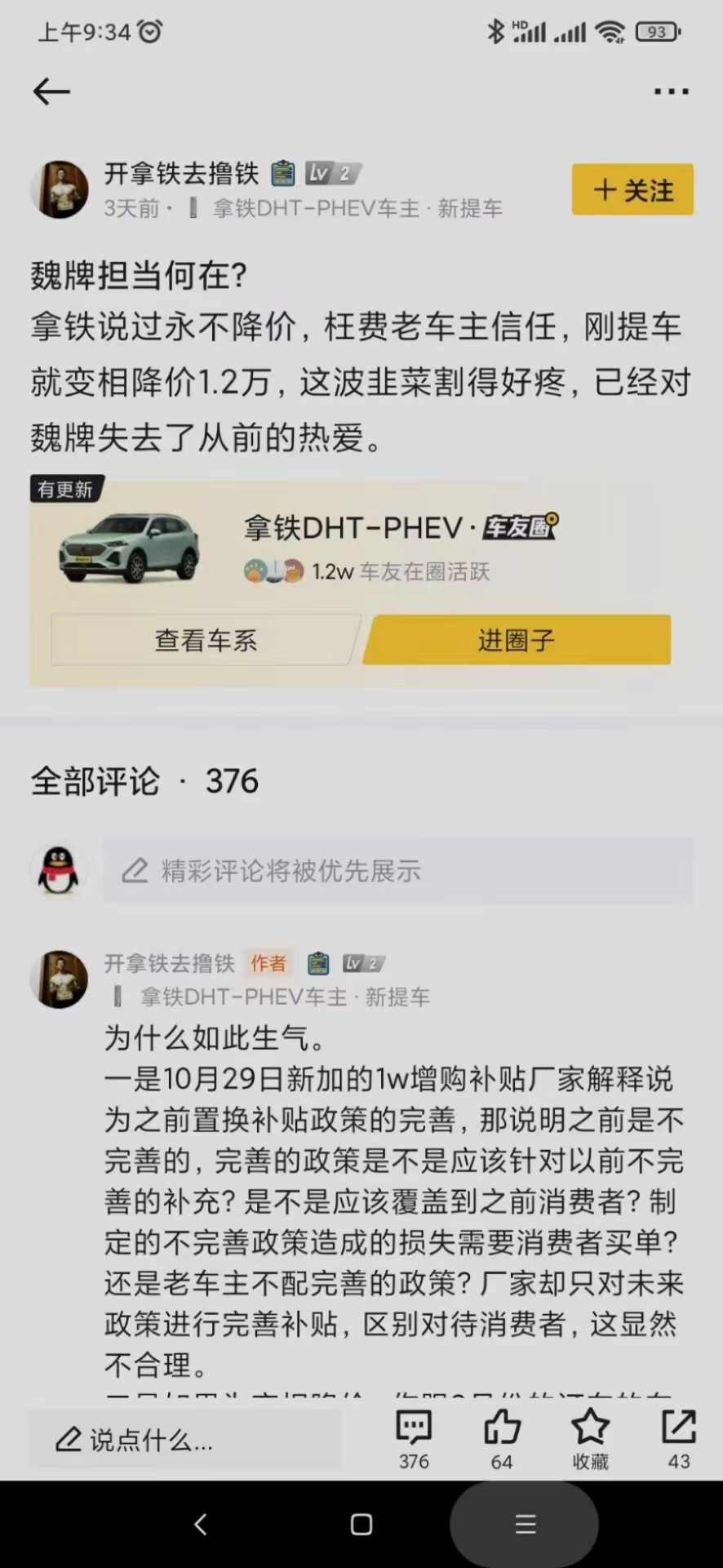View comments via the 376 comment icon
The image size is (723, 1568).
pos(414,1439)
